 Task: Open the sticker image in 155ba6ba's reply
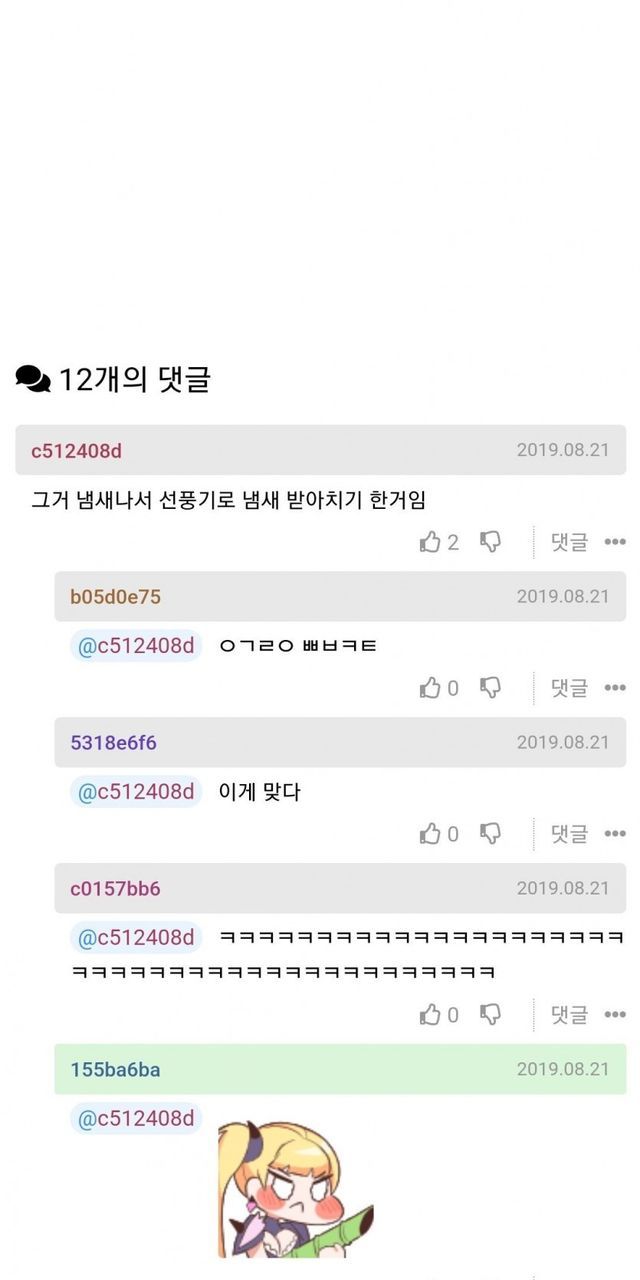pos(295,1190)
